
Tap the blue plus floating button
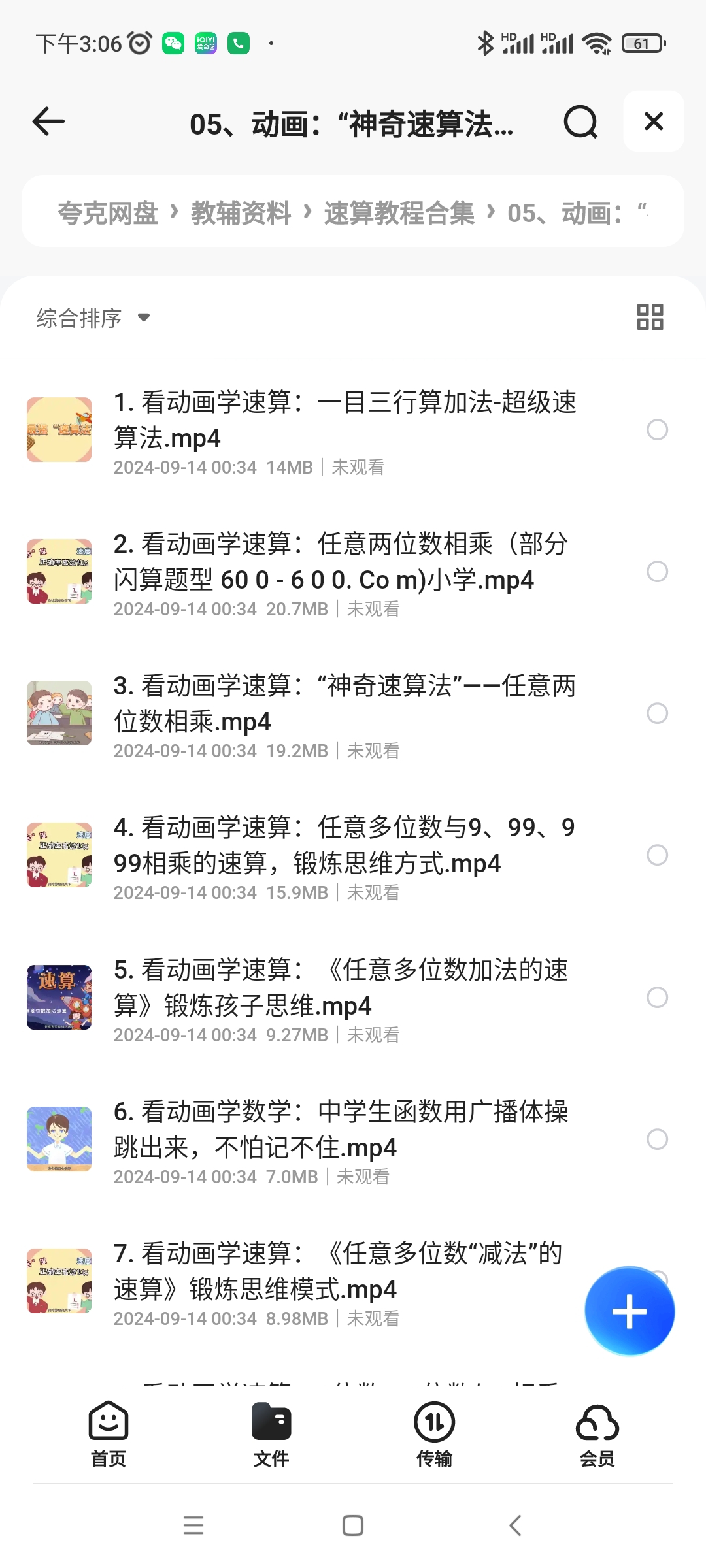[630, 1311]
